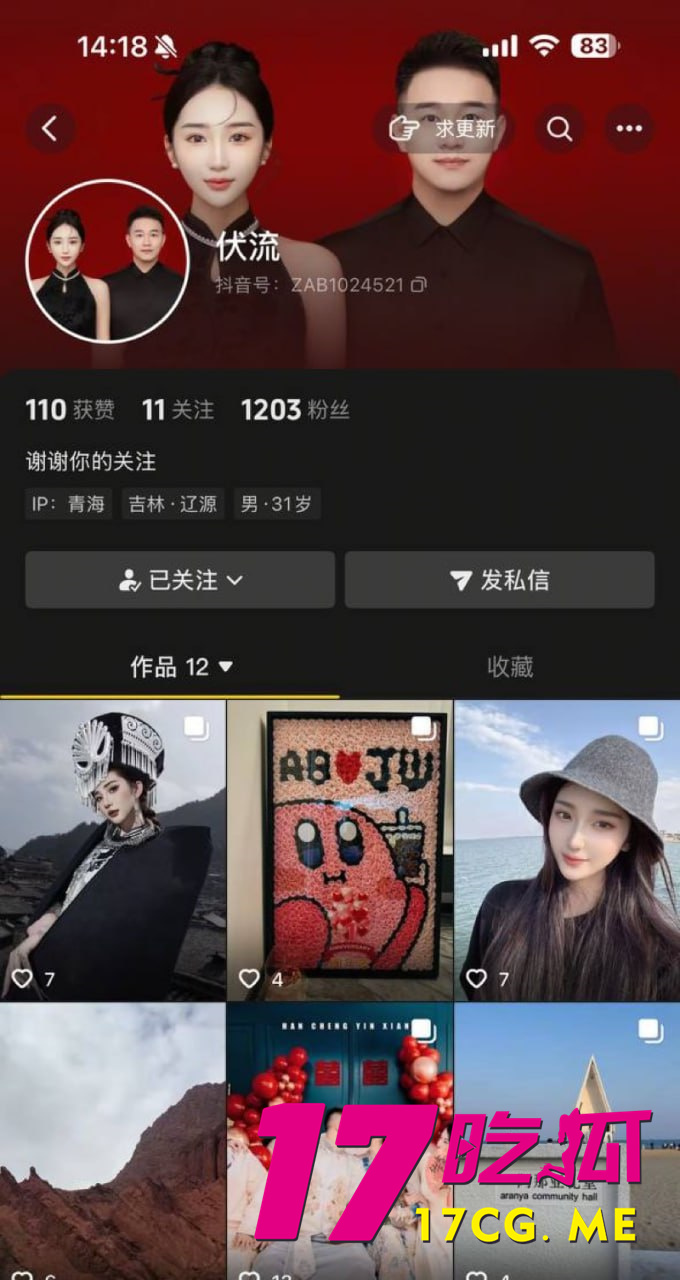Open the red rock mountain post
Image resolution: width=680 pixels, height=1280 pixels.
tap(112, 1140)
